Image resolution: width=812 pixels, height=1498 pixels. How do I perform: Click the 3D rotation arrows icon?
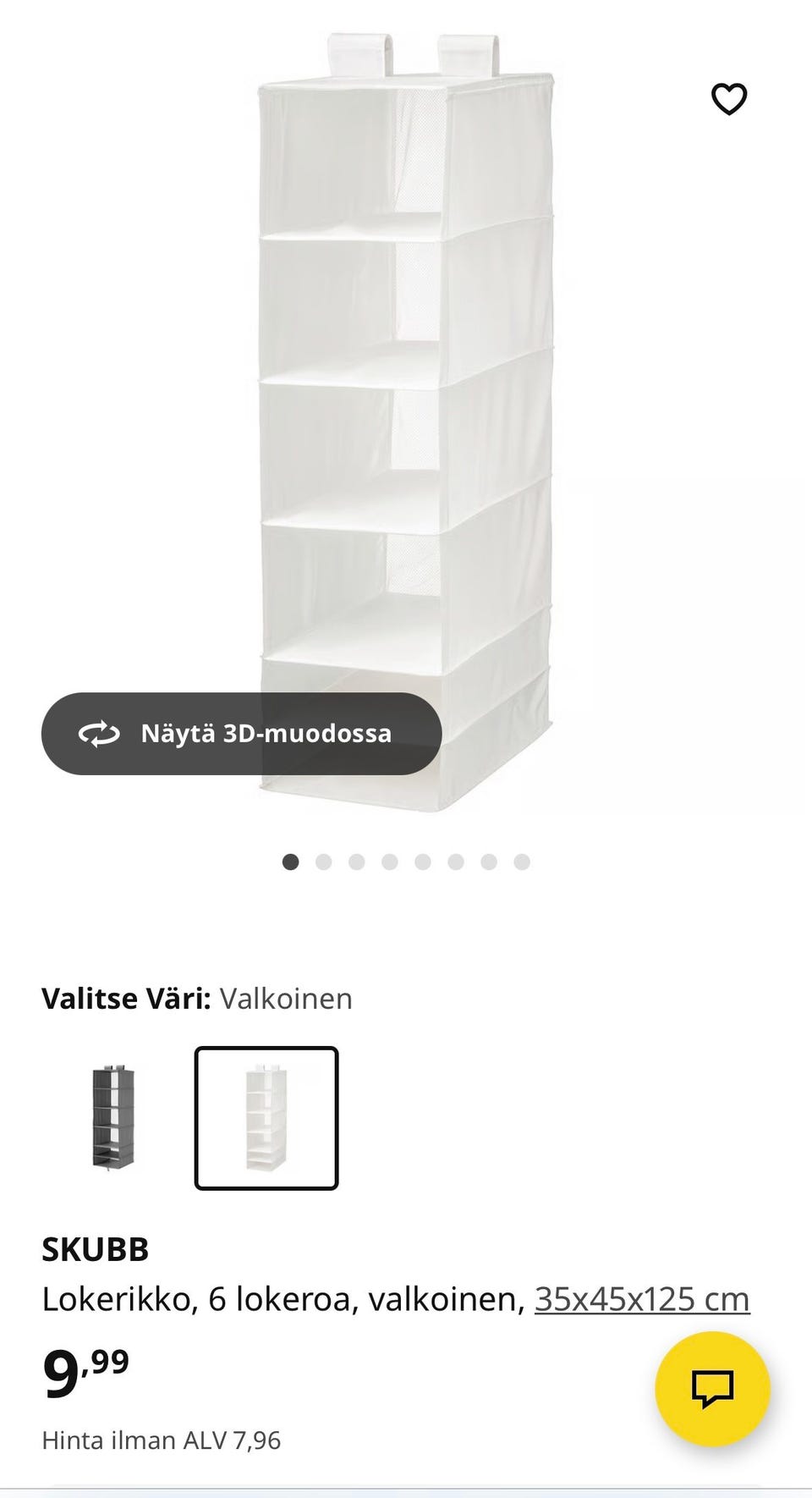tap(101, 734)
